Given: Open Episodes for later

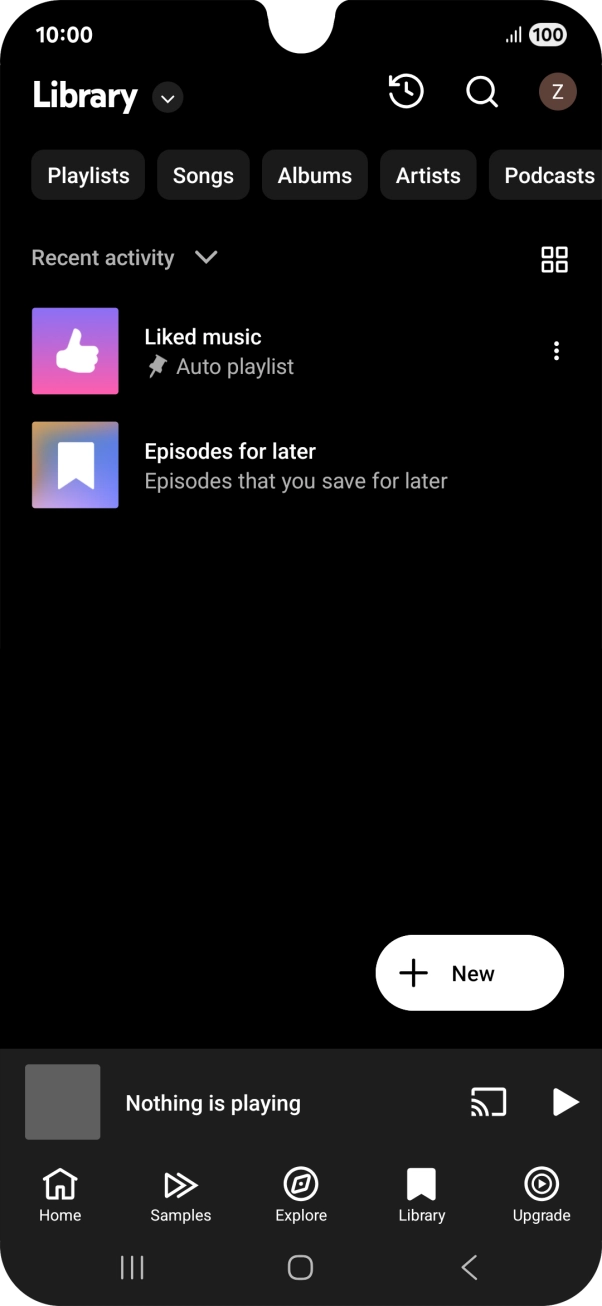Looking at the screenshot, I should click(x=230, y=465).
